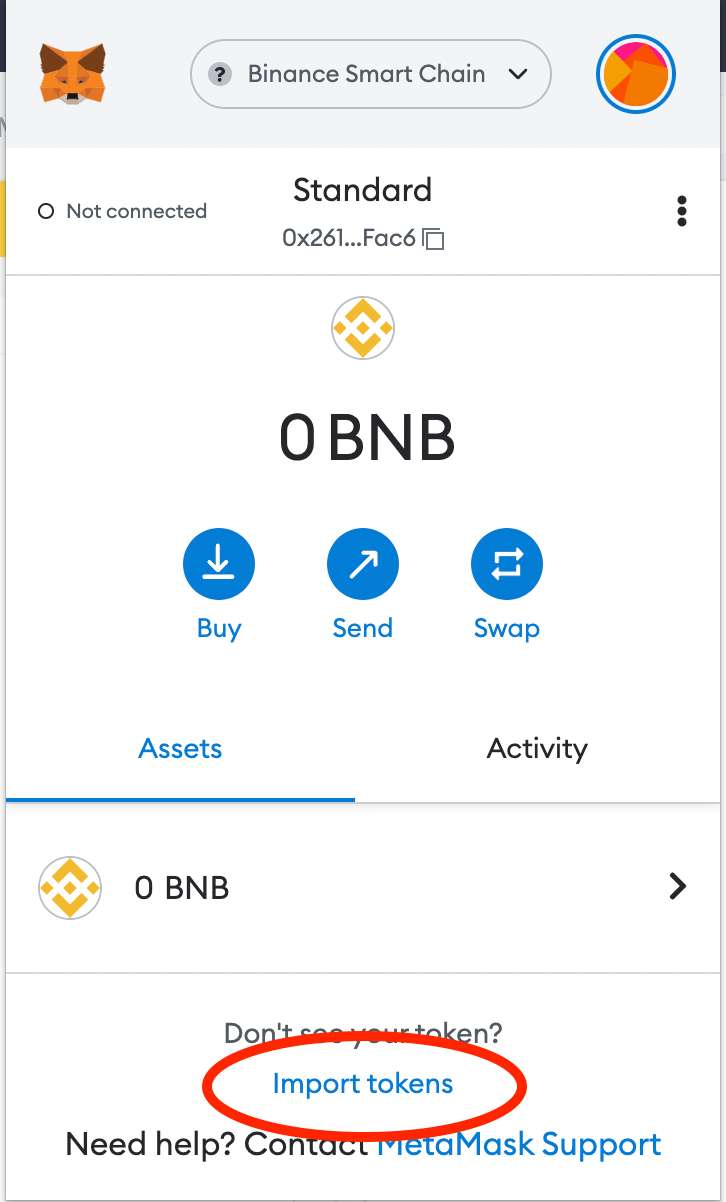Tap the Swap button
Viewport: 726px width, 1202px height.
click(507, 565)
